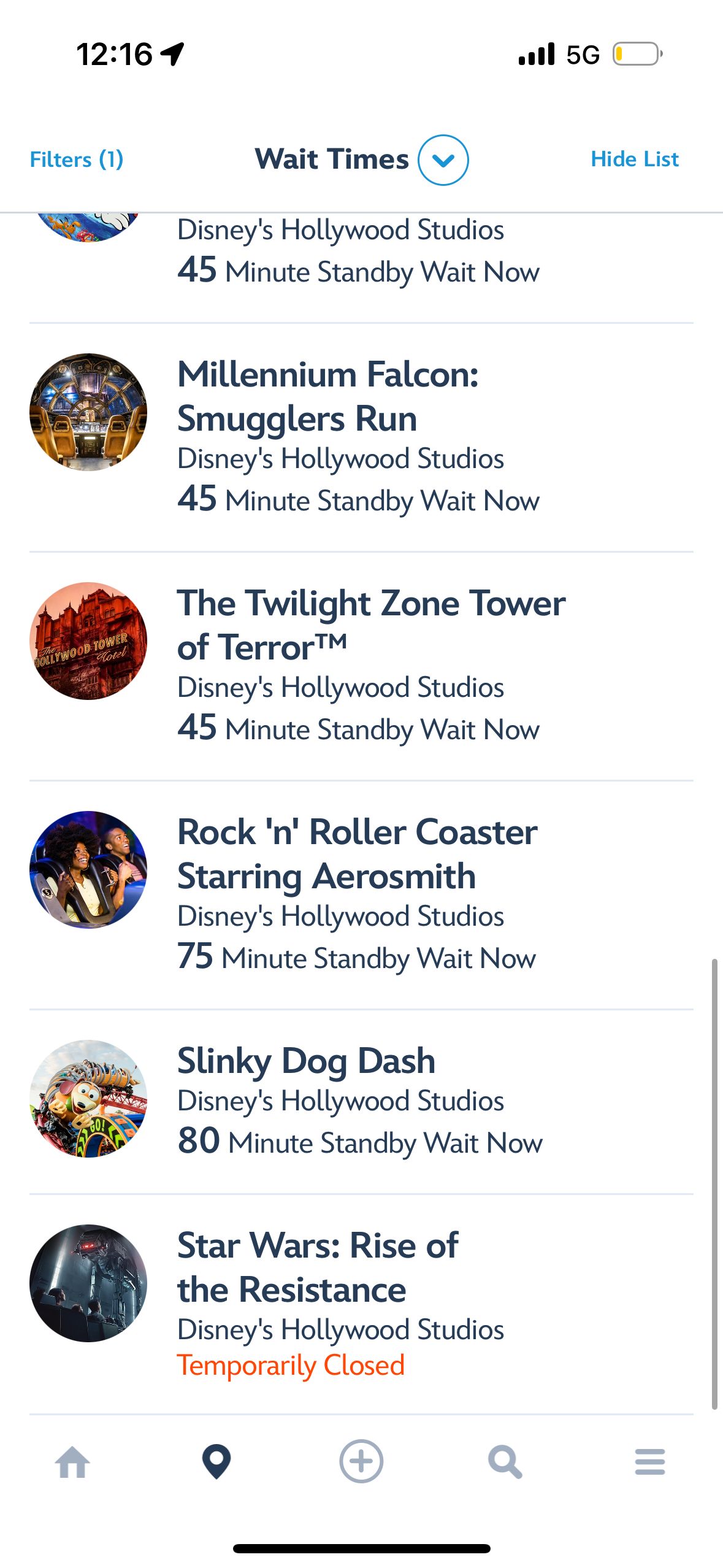Go to the home tab
The width and height of the screenshot is (723, 1568).
(72, 1462)
